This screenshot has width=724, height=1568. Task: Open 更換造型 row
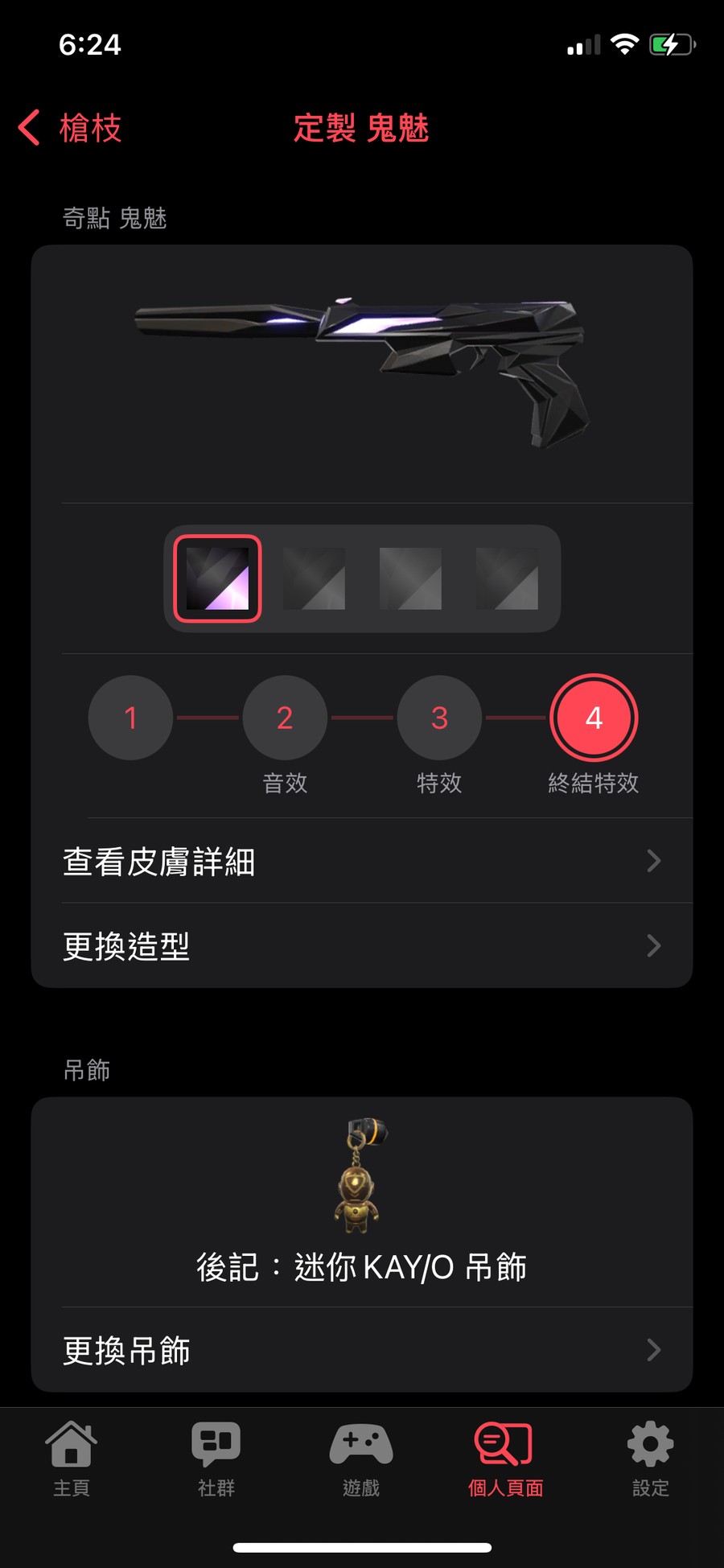tap(362, 945)
